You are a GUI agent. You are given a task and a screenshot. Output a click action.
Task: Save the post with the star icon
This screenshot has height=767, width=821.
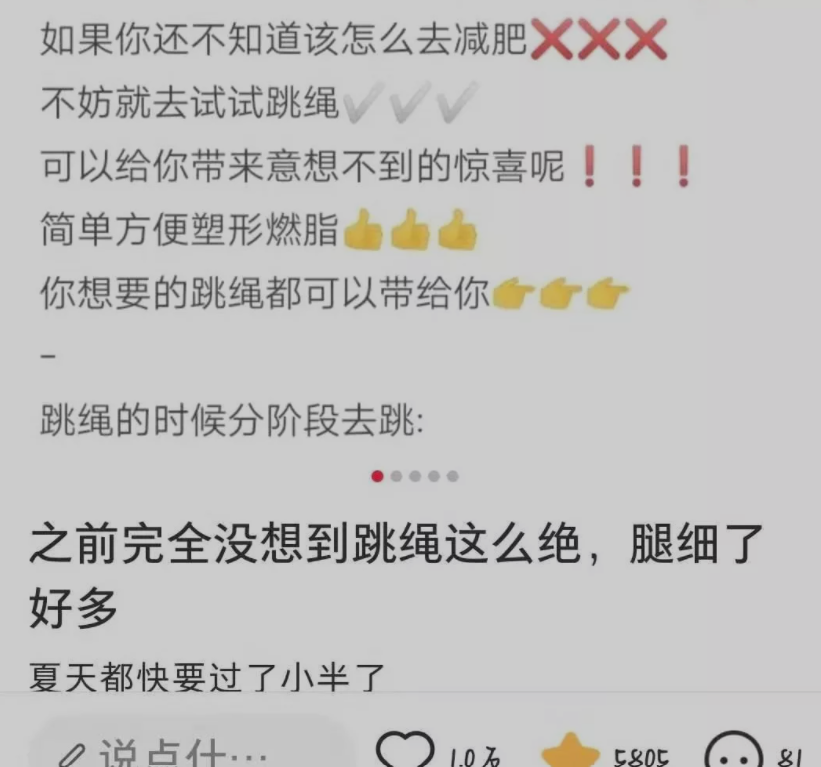coord(570,752)
